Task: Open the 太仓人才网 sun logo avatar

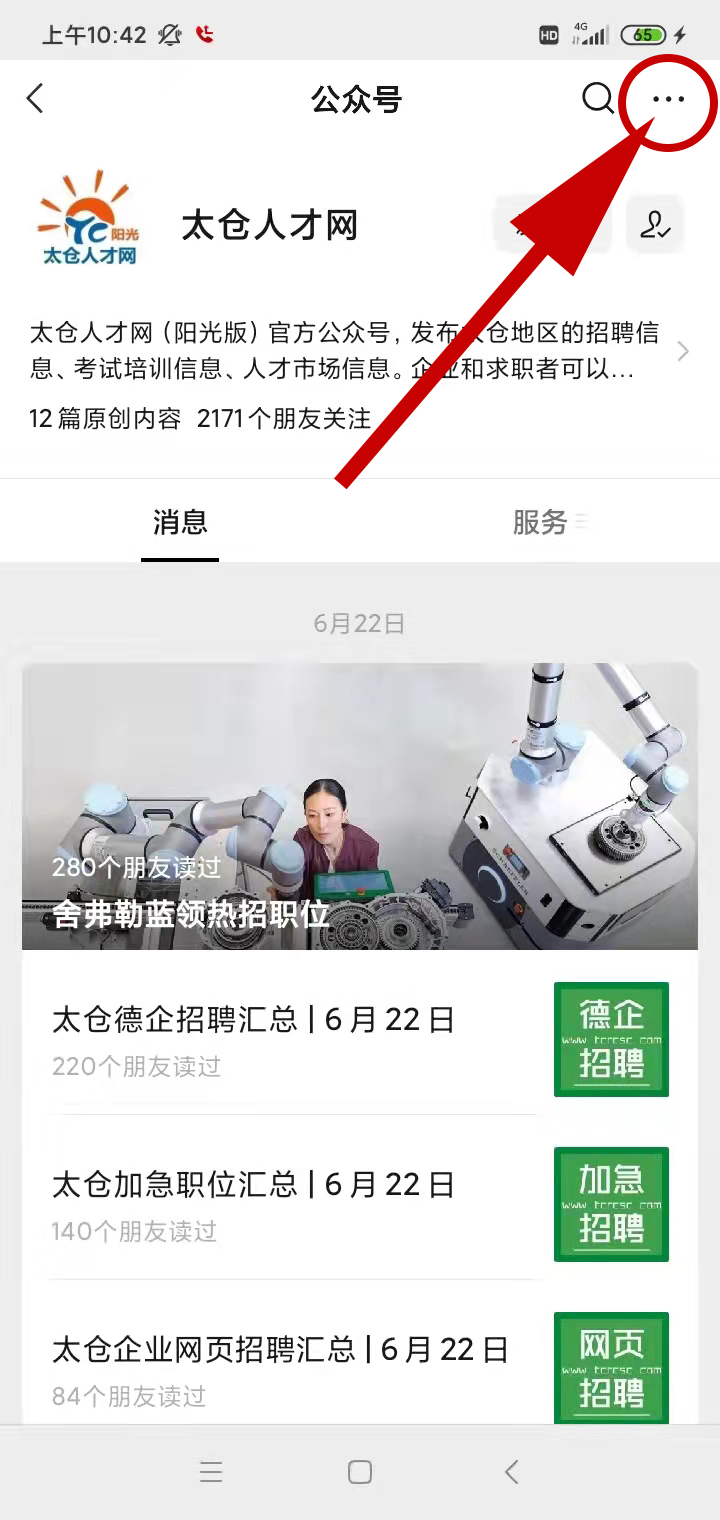Action: 88,220
